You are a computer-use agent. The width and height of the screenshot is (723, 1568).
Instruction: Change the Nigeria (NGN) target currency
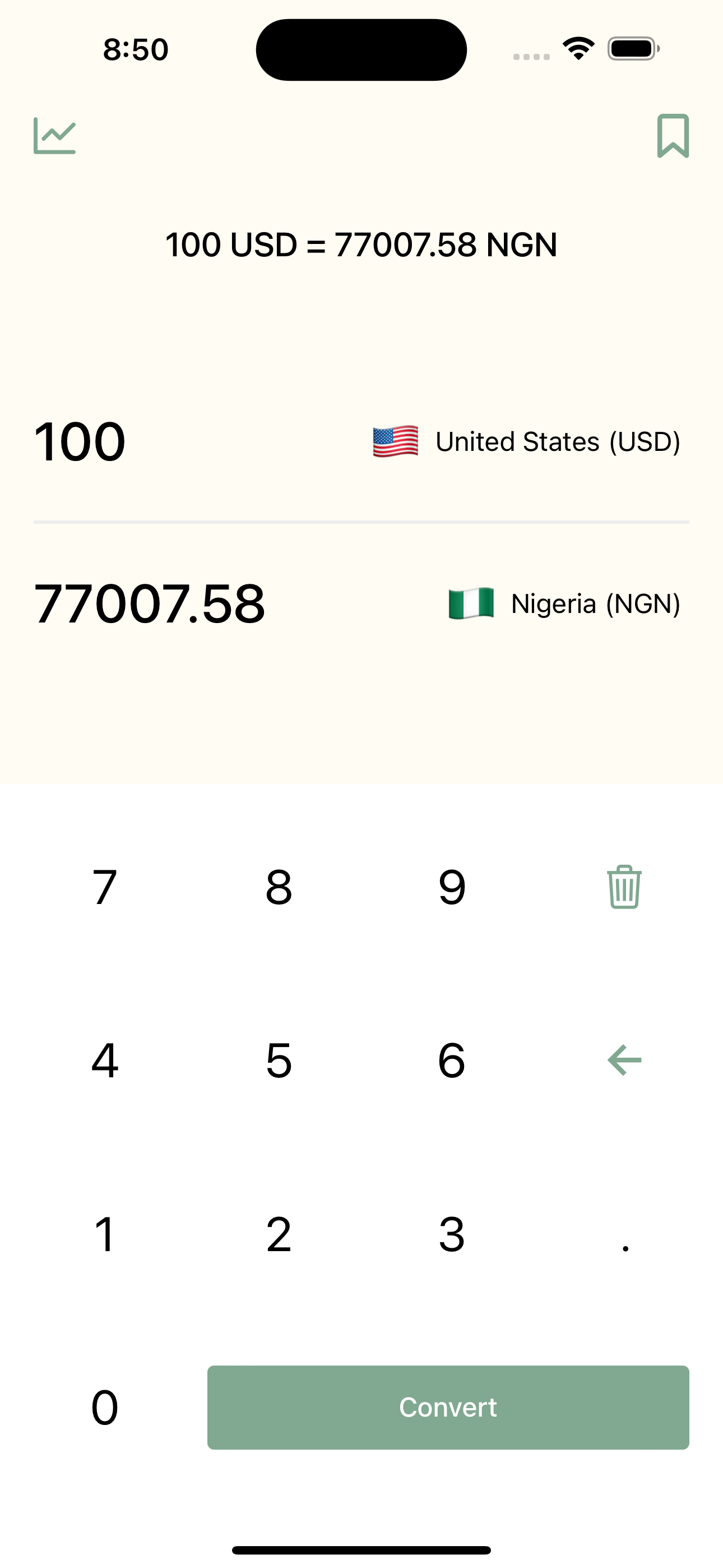(564, 604)
